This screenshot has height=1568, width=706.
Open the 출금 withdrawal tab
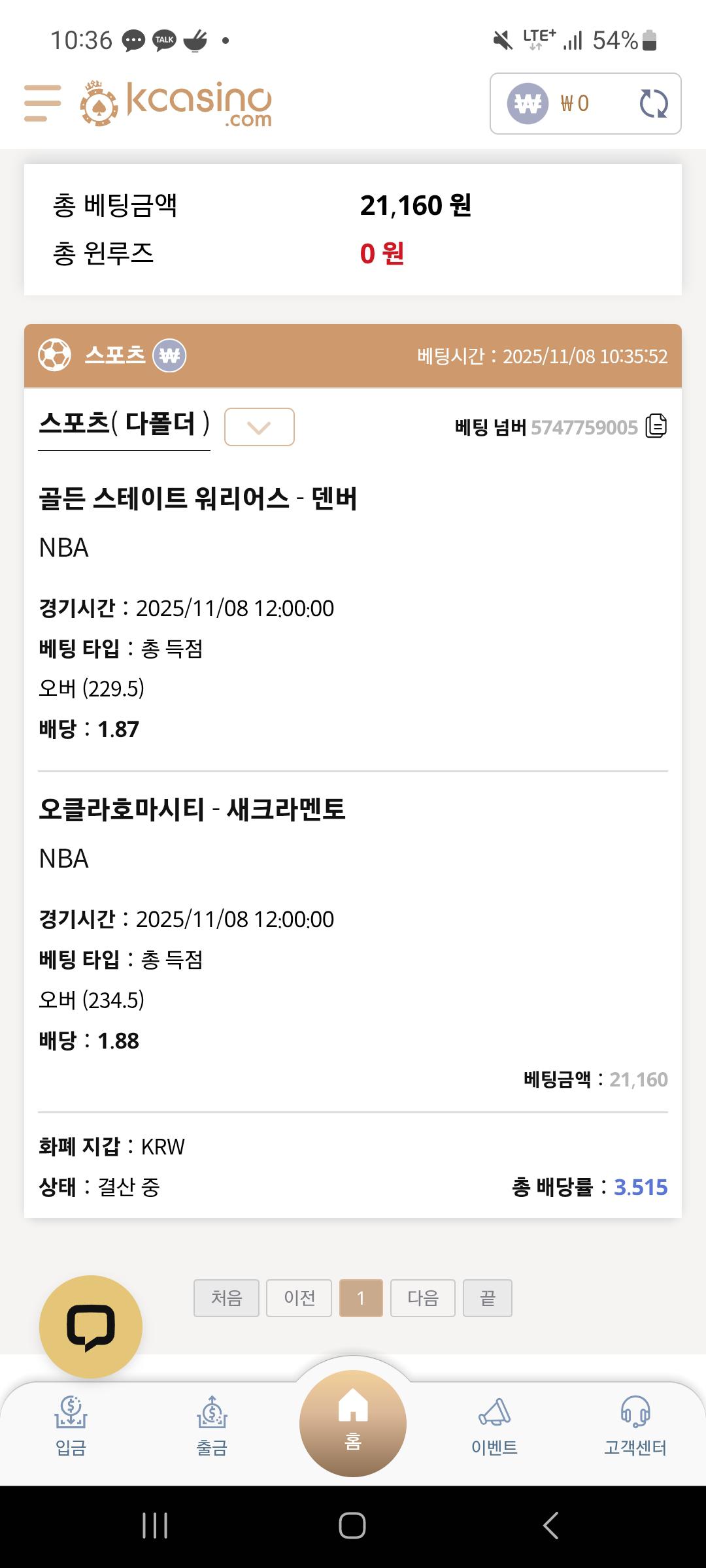212,1426
